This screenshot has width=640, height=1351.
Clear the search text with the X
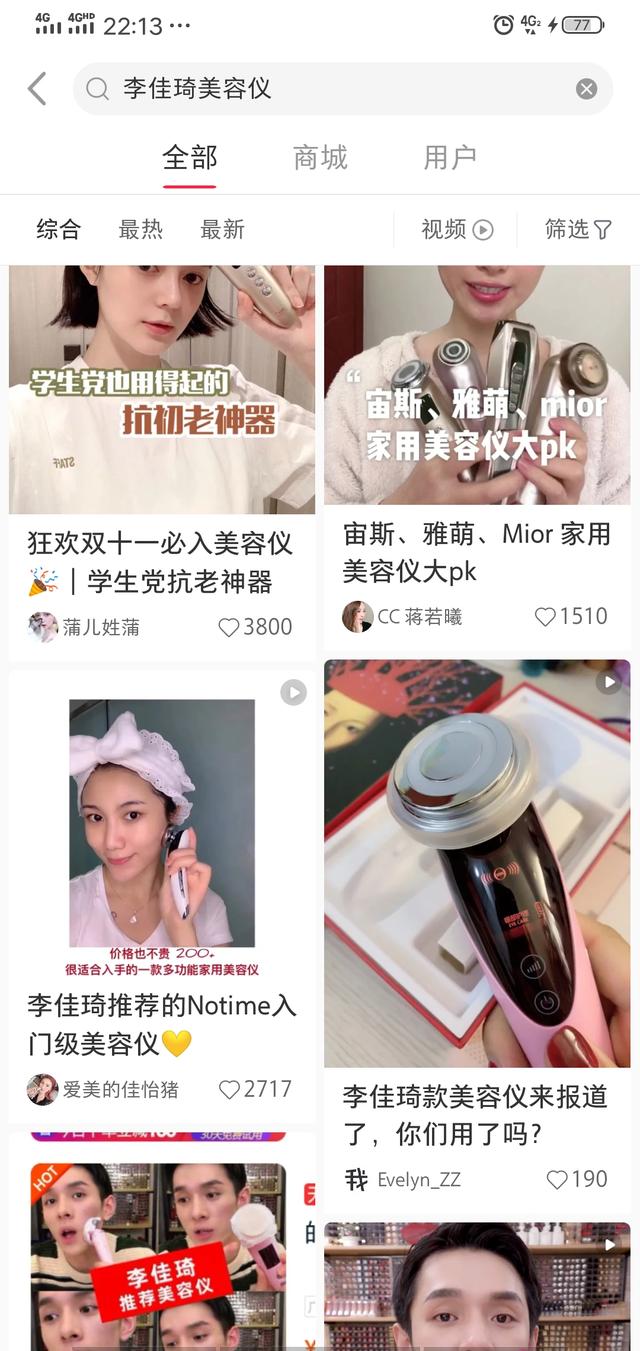click(586, 89)
